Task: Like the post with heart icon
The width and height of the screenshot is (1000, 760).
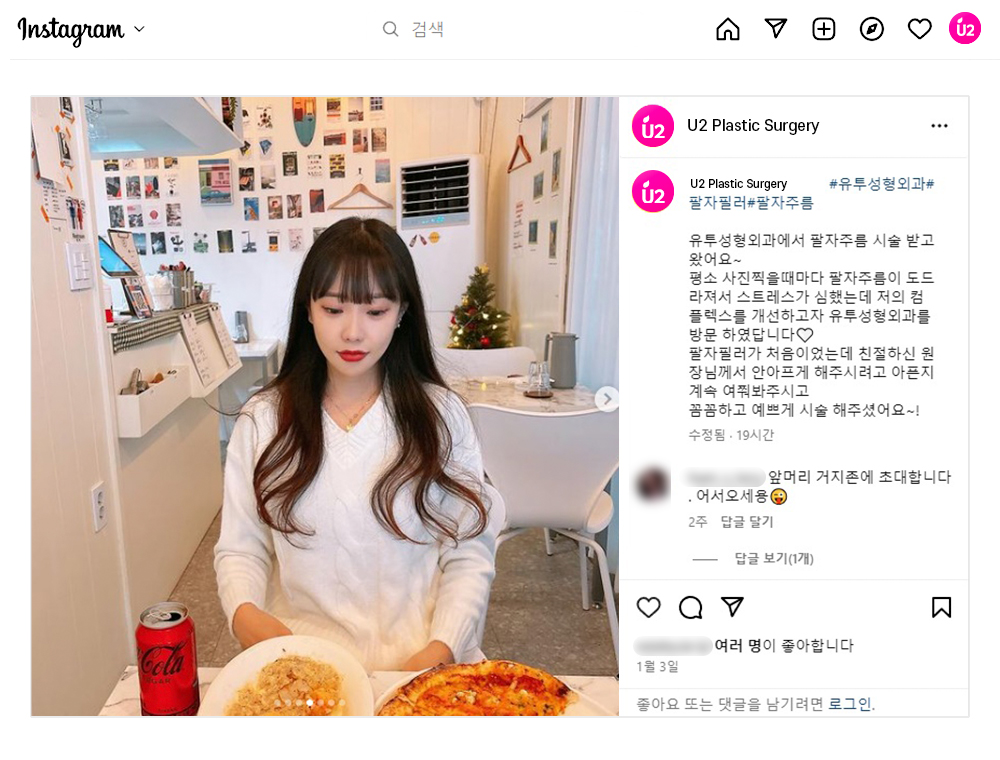Action: (649, 607)
